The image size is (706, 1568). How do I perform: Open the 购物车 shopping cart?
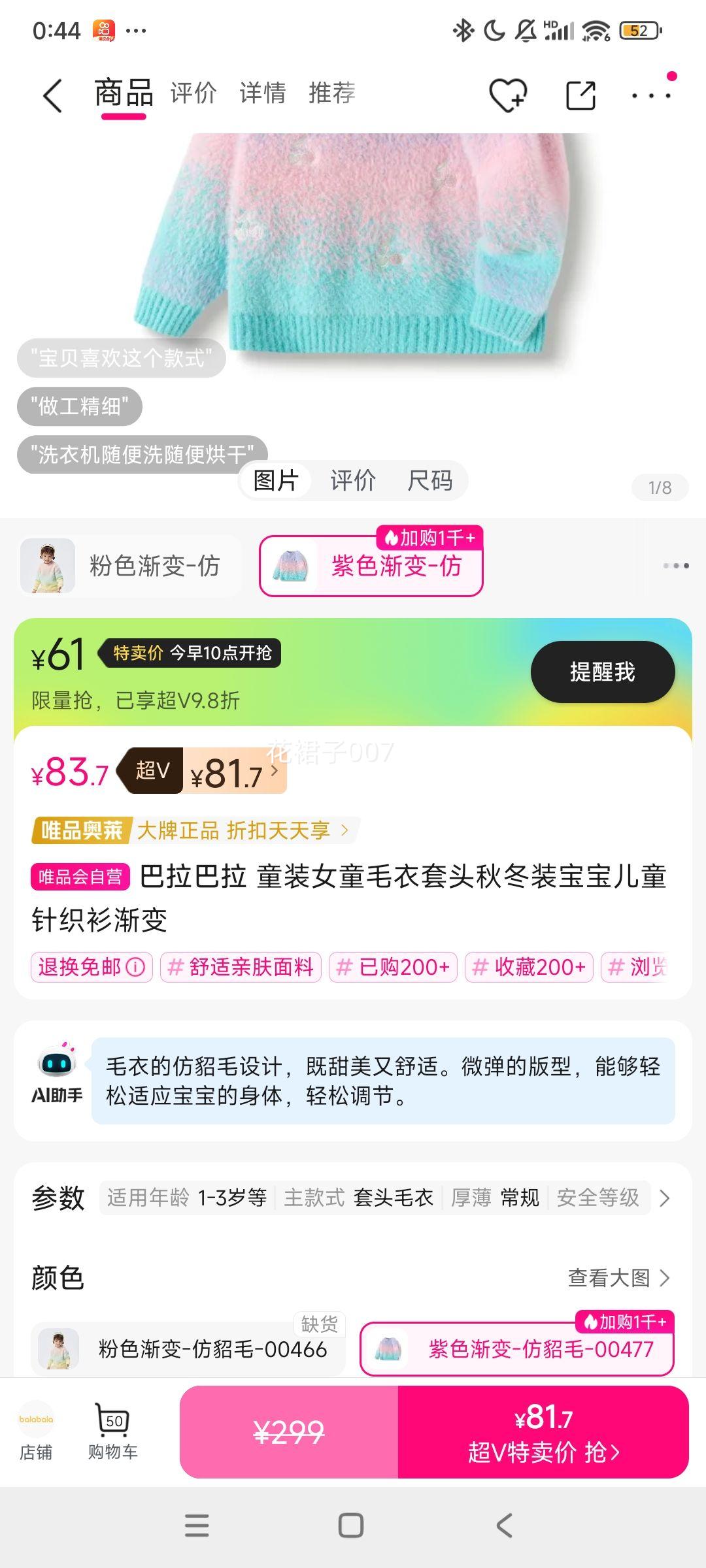113,1429
